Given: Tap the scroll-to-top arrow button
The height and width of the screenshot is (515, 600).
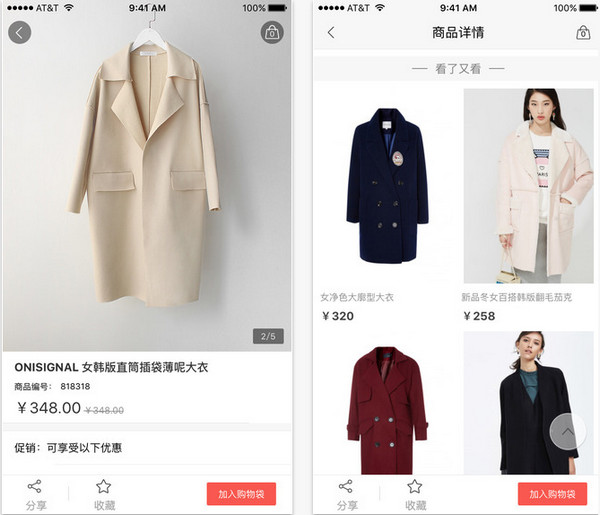Looking at the screenshot, I should pyautogui.click(x=568, y=432).
